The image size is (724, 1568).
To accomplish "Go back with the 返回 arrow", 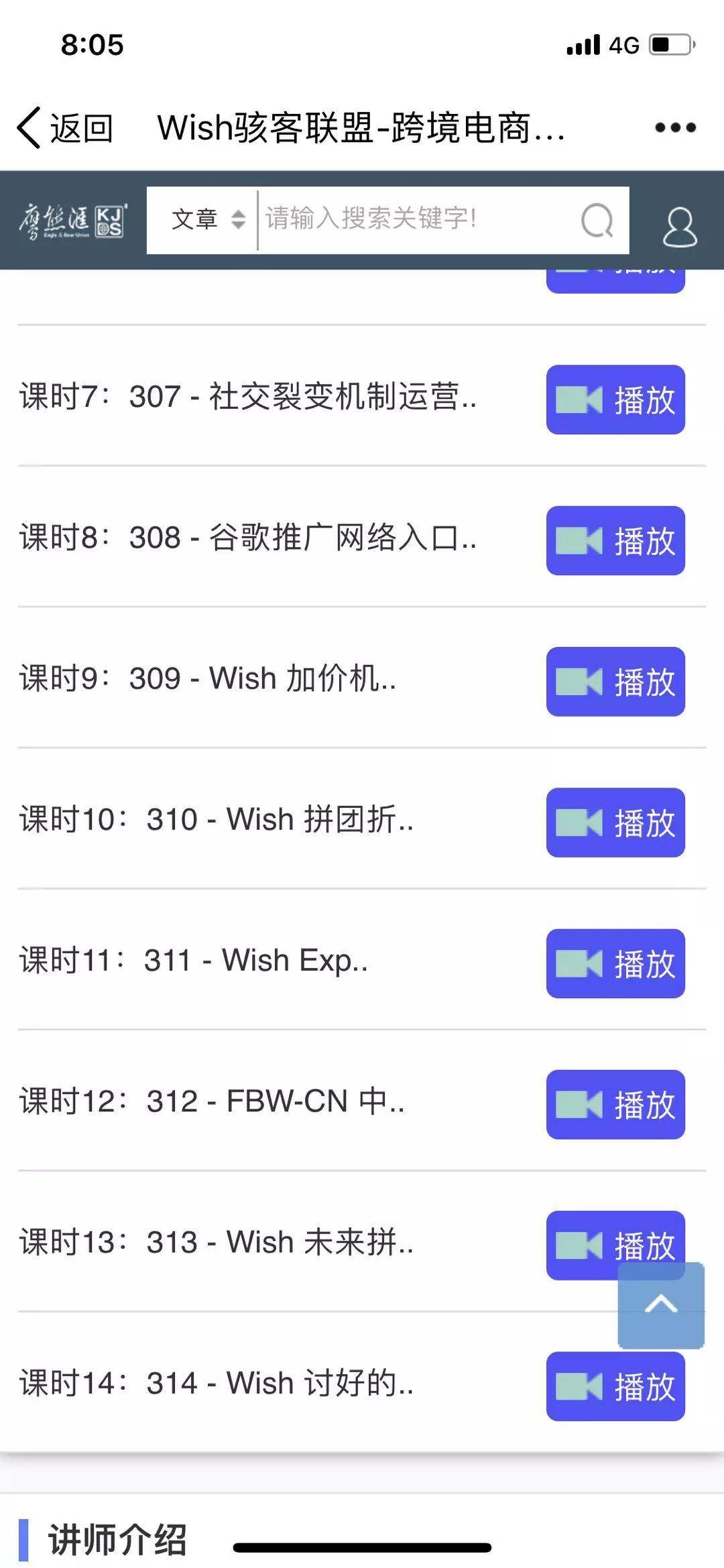I will pos(64,127).
